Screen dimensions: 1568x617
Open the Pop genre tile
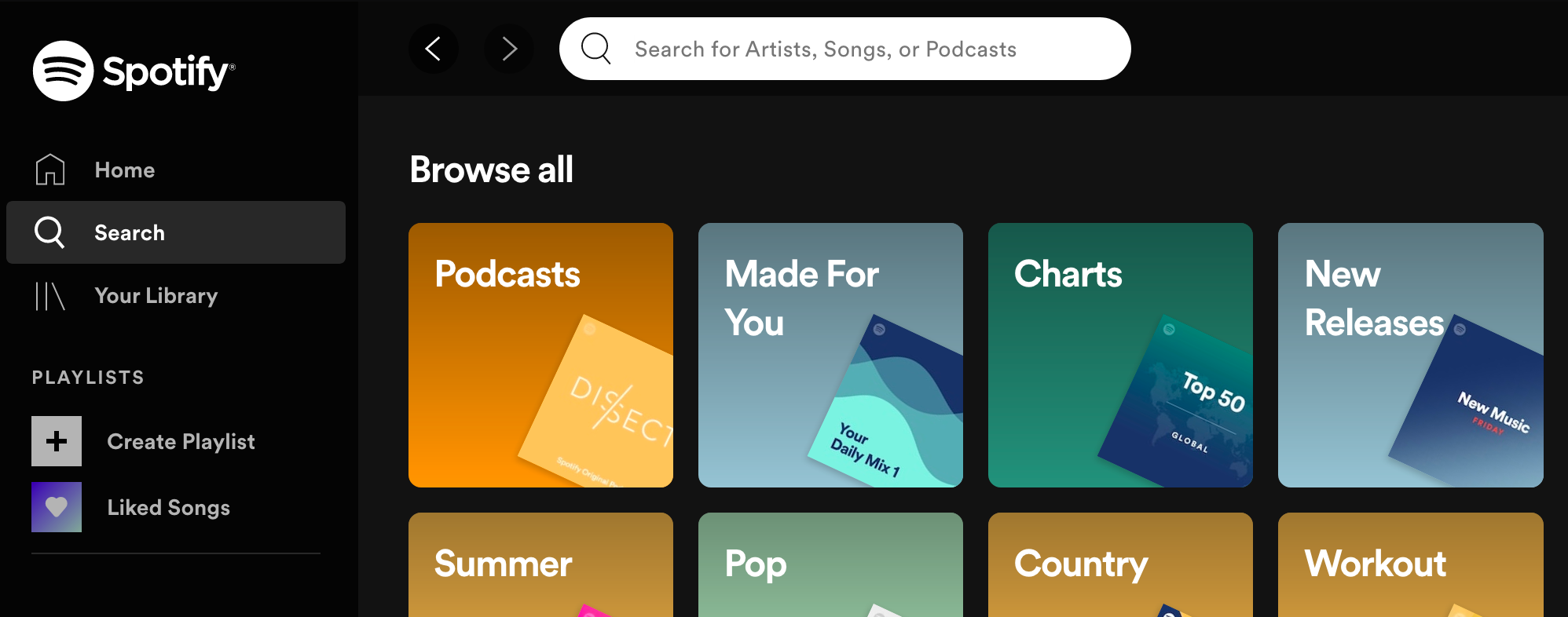pos(830,564)
